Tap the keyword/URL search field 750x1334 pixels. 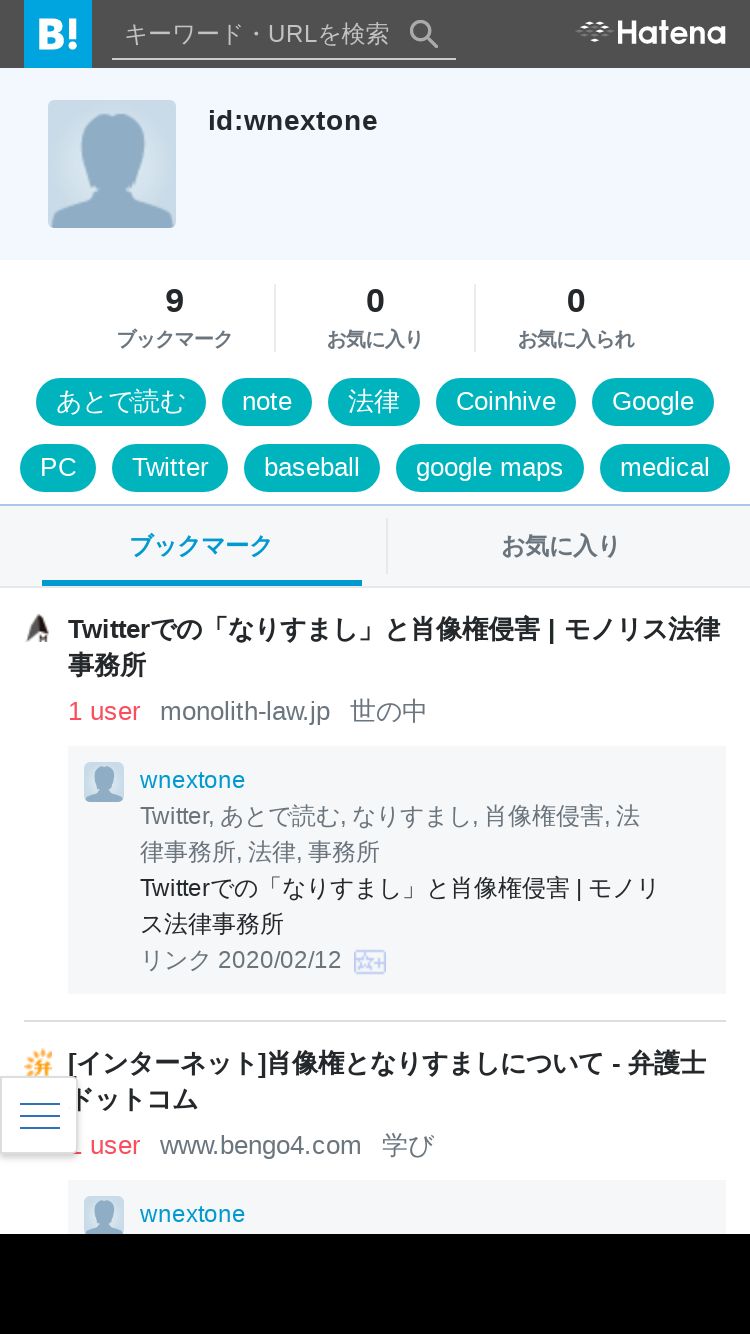pos(262,34)
